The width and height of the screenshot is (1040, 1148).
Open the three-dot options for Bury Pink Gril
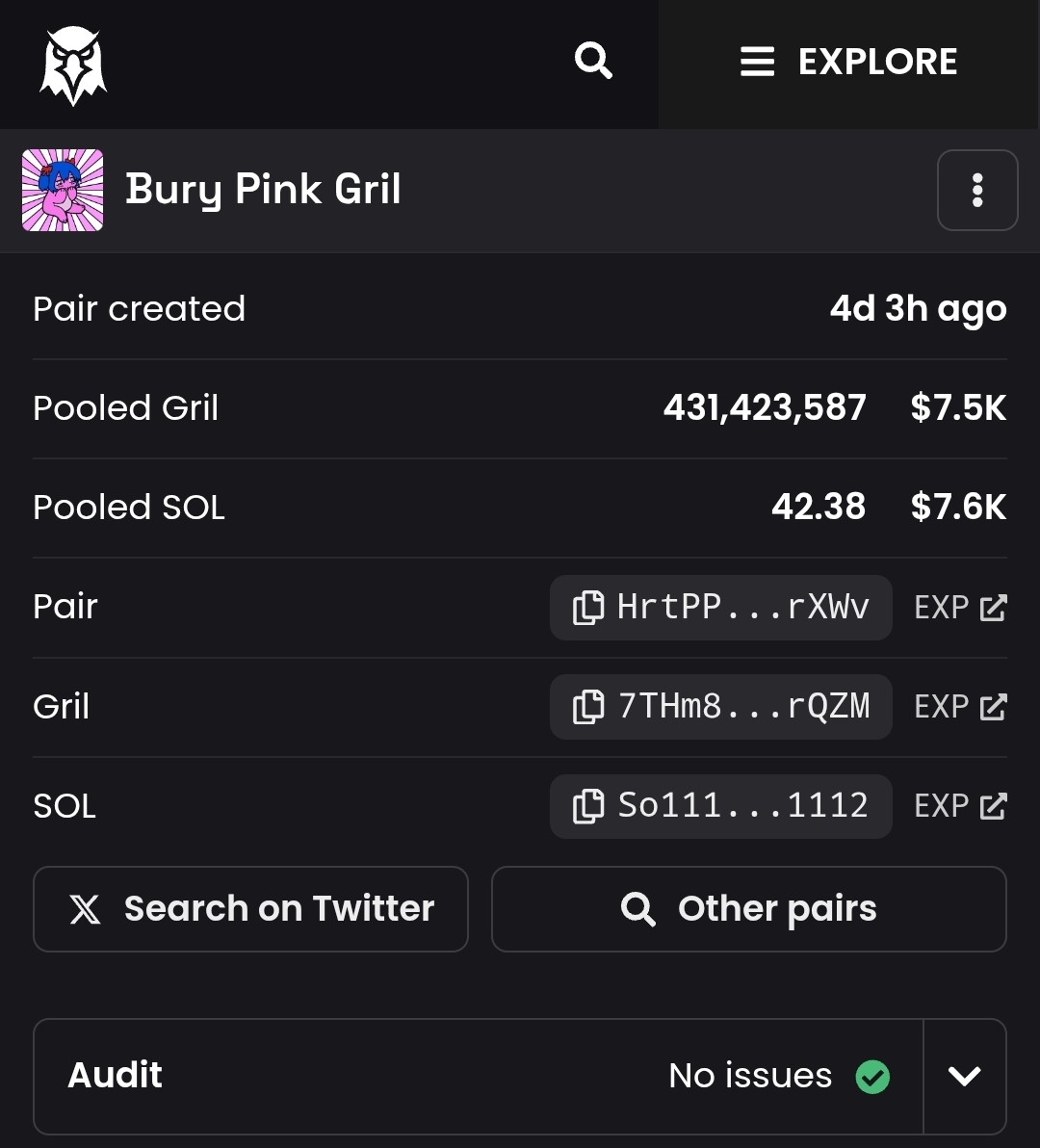pos(976,191)
